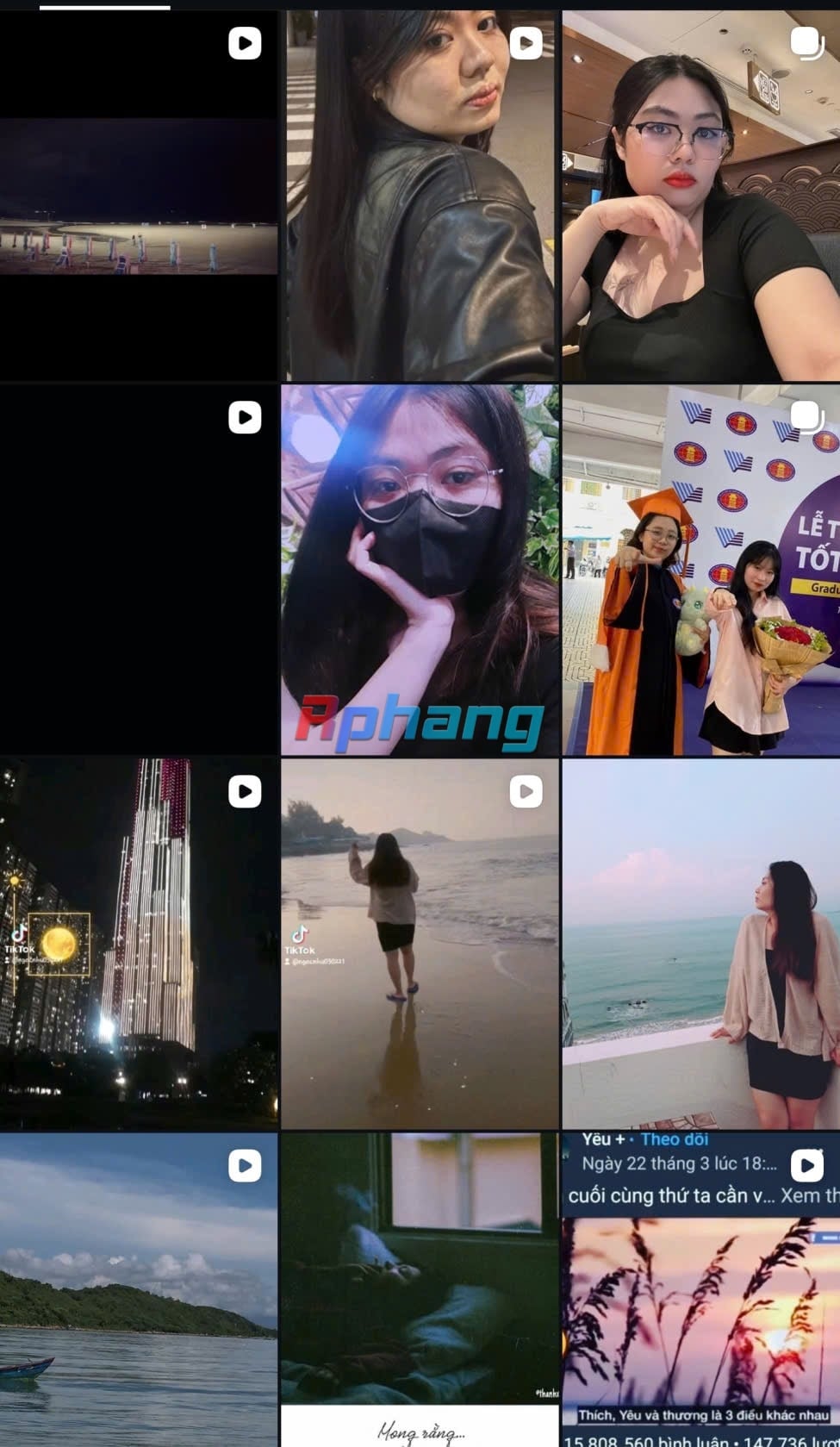This screenshot has width=840, height=1447.
Task: Play the lit skyscraper reel with the moon
Action: (x=139, y=944)
